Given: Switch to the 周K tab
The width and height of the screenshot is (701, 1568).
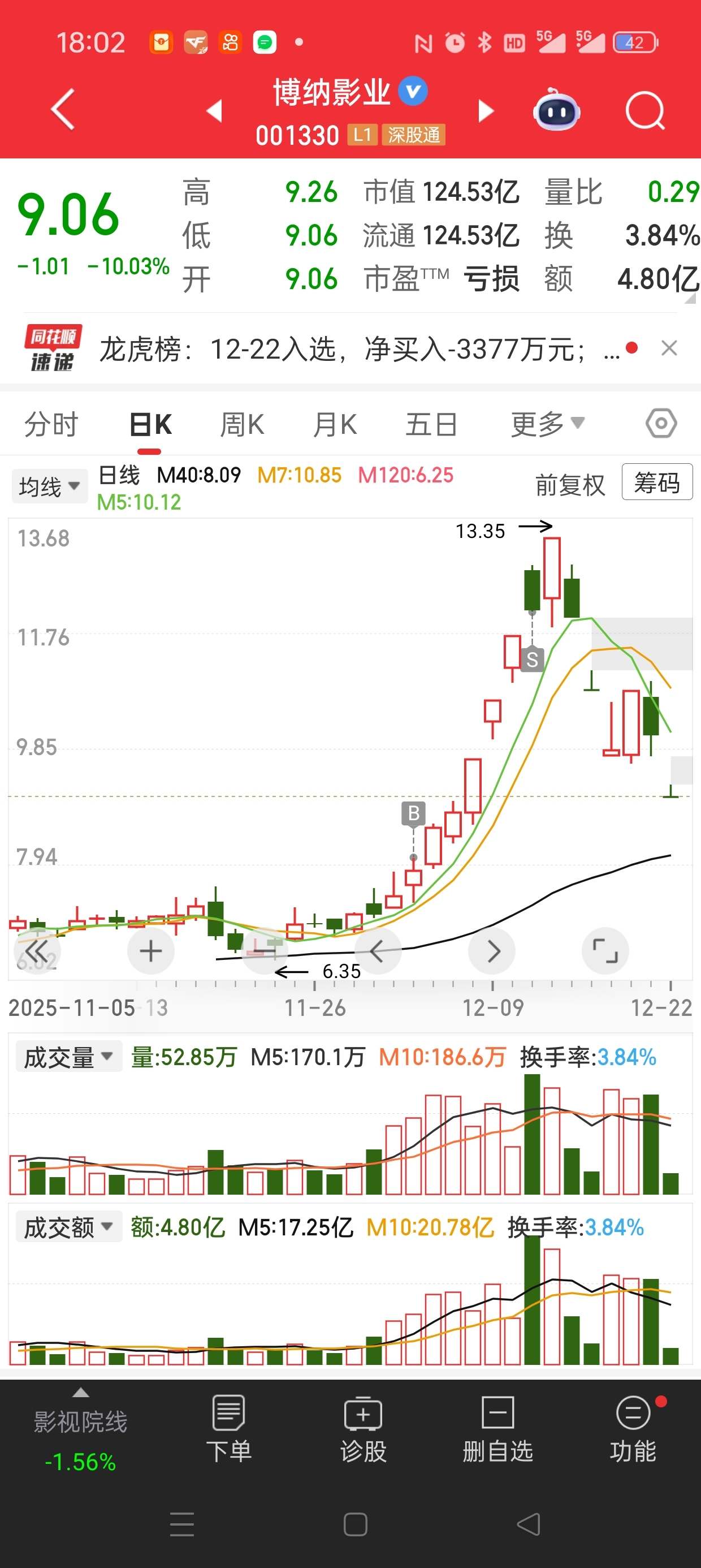Looking at the screenshot, I should coord(241,424).
